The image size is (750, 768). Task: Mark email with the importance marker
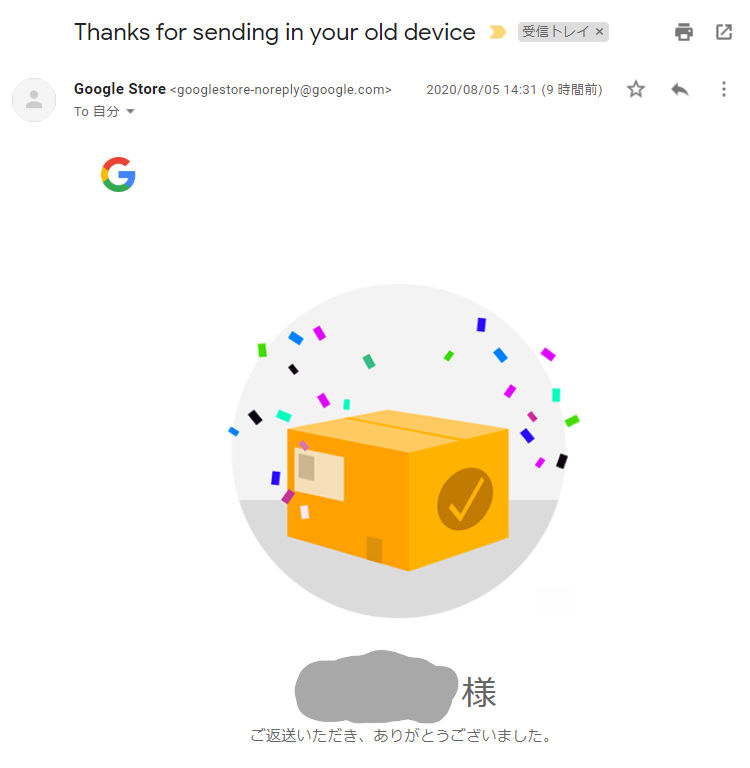497,32
